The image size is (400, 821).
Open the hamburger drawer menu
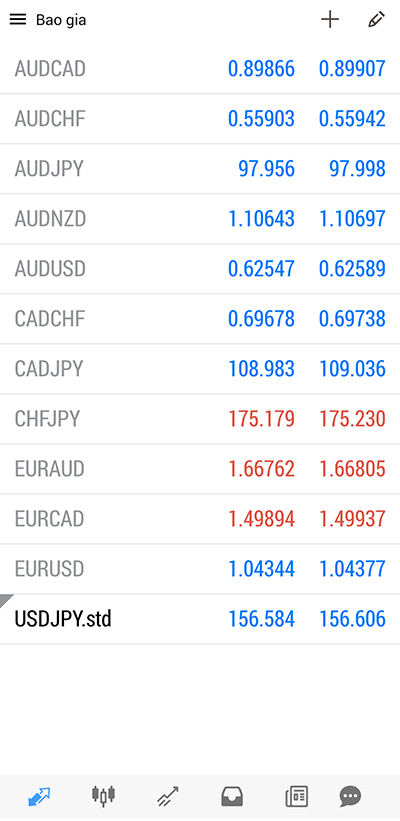coord(18,20)
